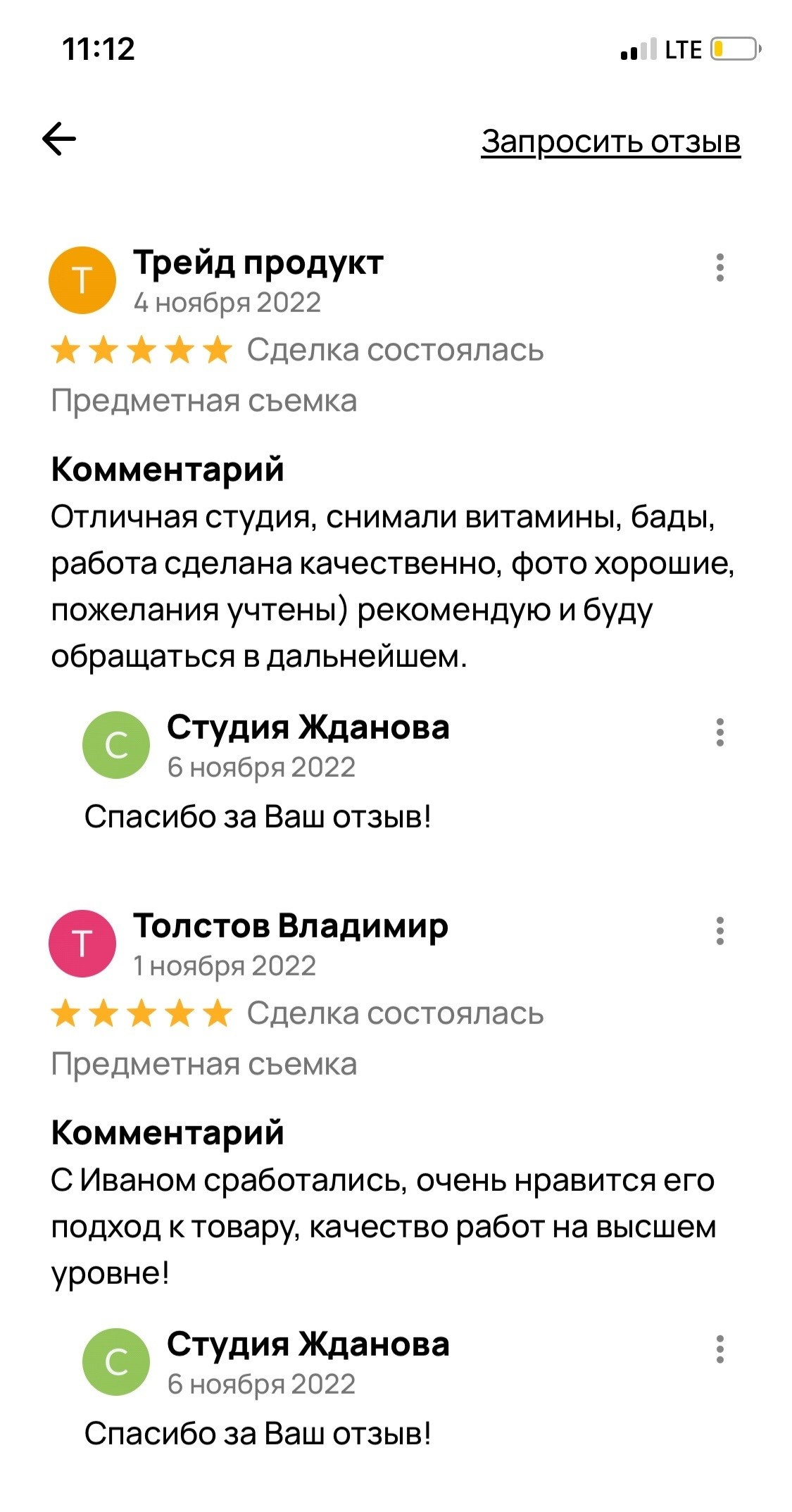Tap the battery indicator in status bar
792x1512 pixels.
pyautogui.click(x=732, y=49)
